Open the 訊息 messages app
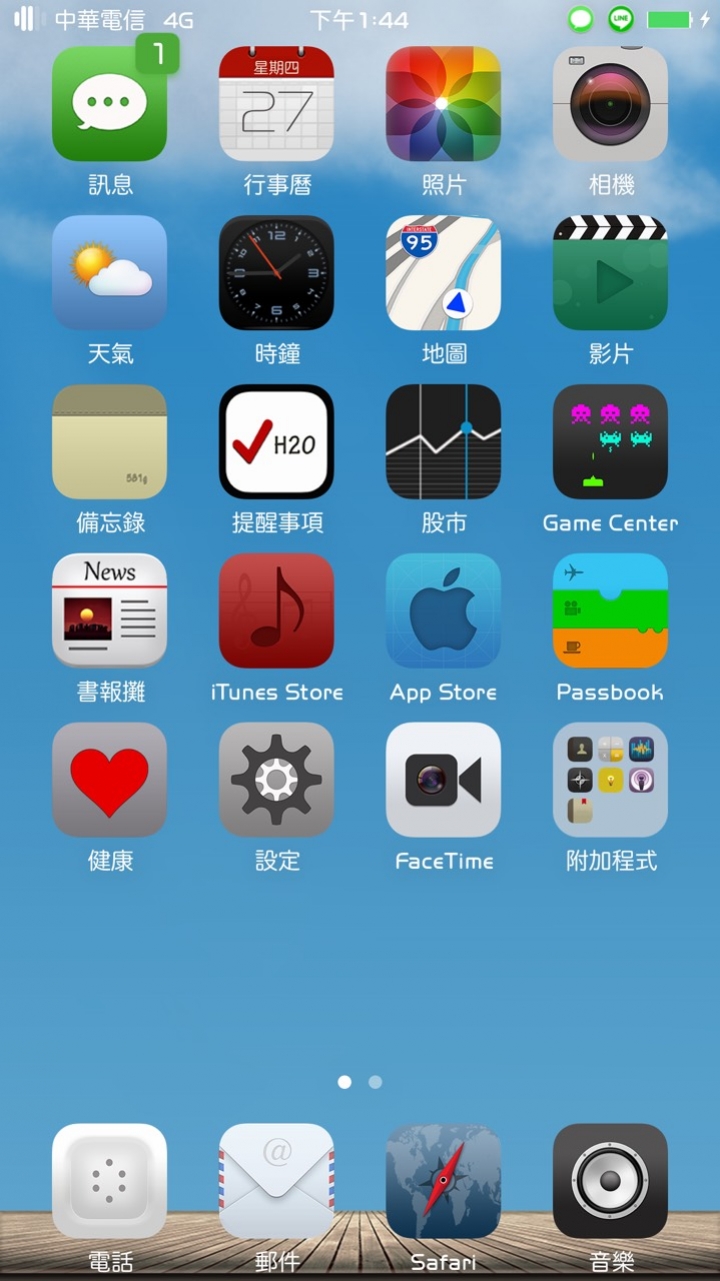 click(110, 104)
